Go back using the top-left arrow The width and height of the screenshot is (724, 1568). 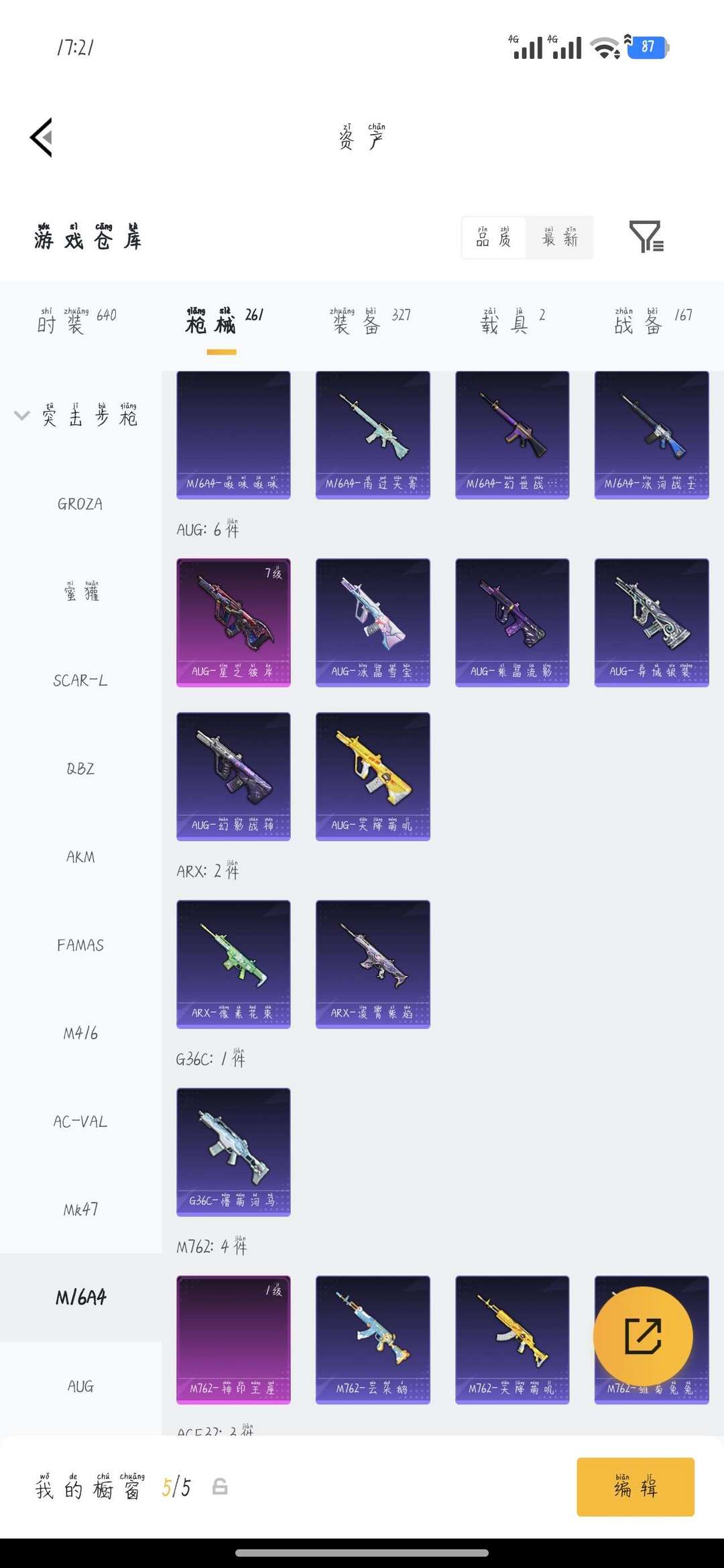click(42, 137)
